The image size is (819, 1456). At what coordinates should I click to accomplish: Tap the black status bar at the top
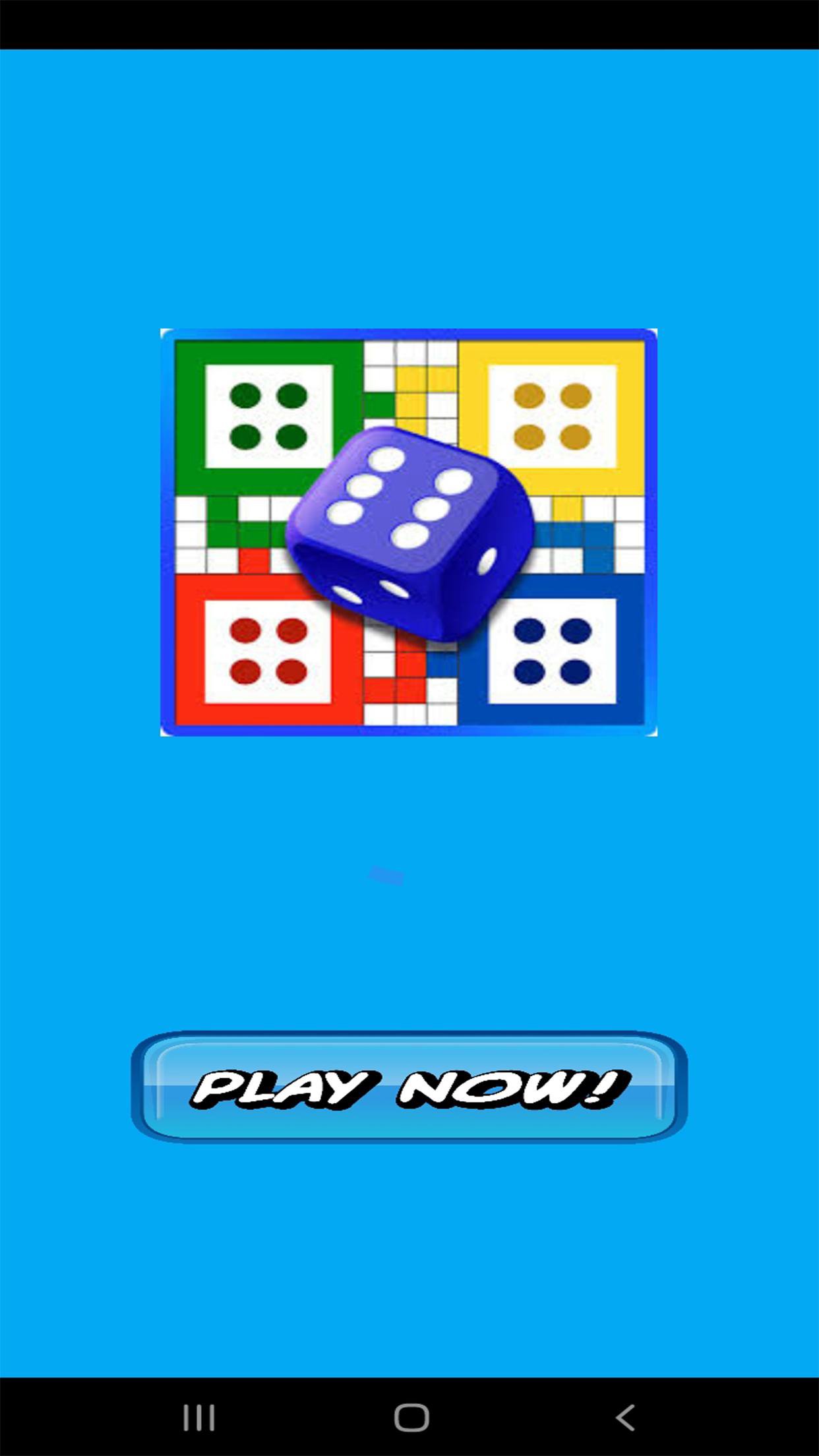[x=409, y=23]
